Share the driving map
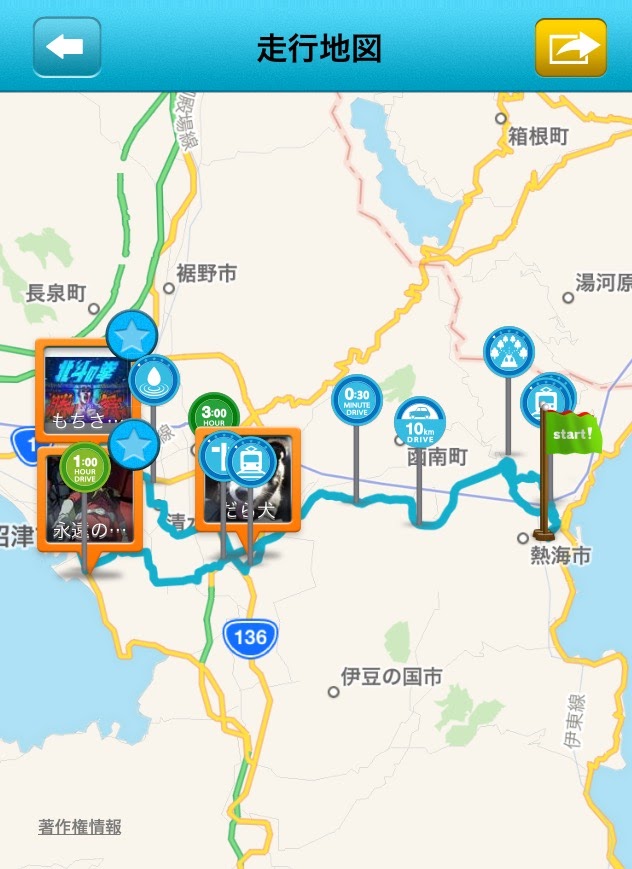This screenshot has height=869, width=632. [570, 47]
